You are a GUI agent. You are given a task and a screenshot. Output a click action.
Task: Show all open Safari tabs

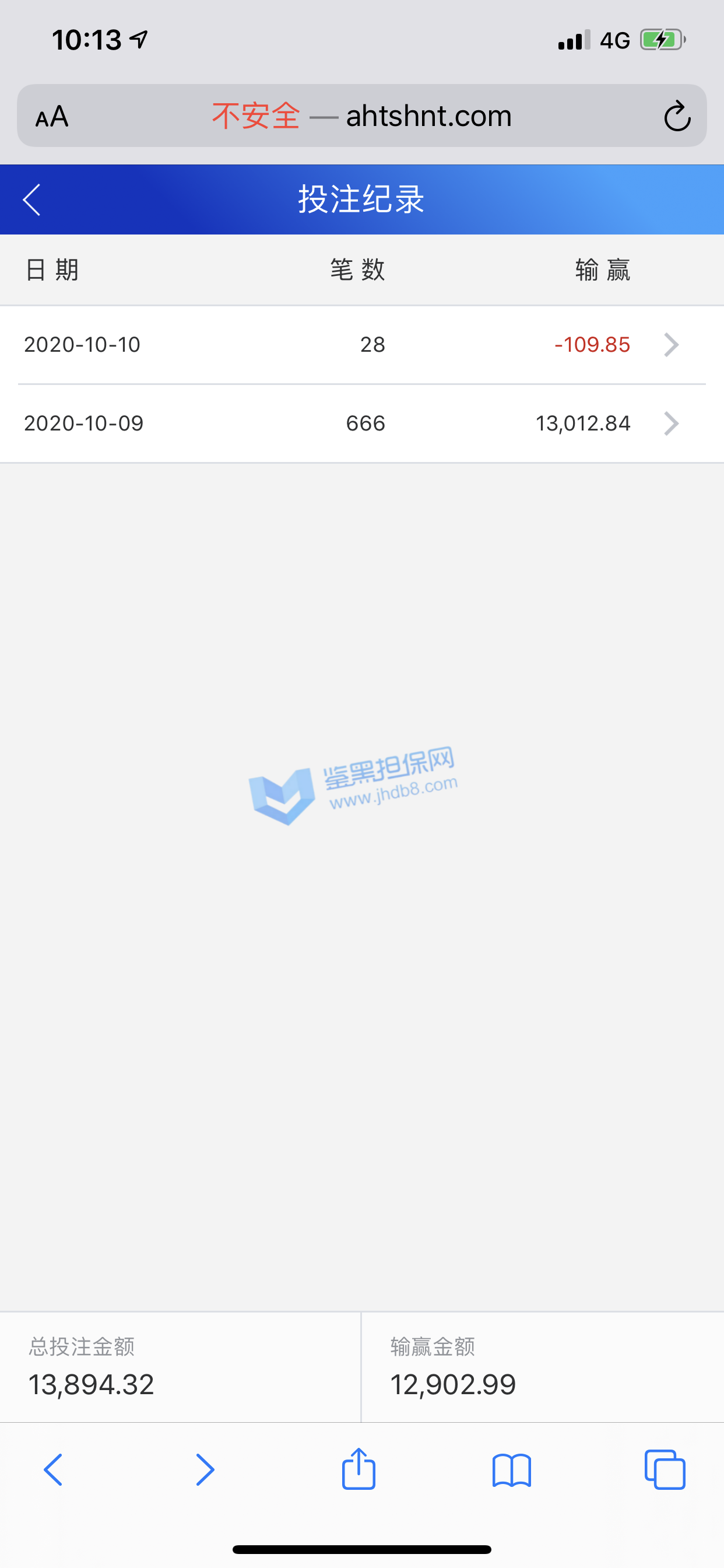pos(665,1470)
